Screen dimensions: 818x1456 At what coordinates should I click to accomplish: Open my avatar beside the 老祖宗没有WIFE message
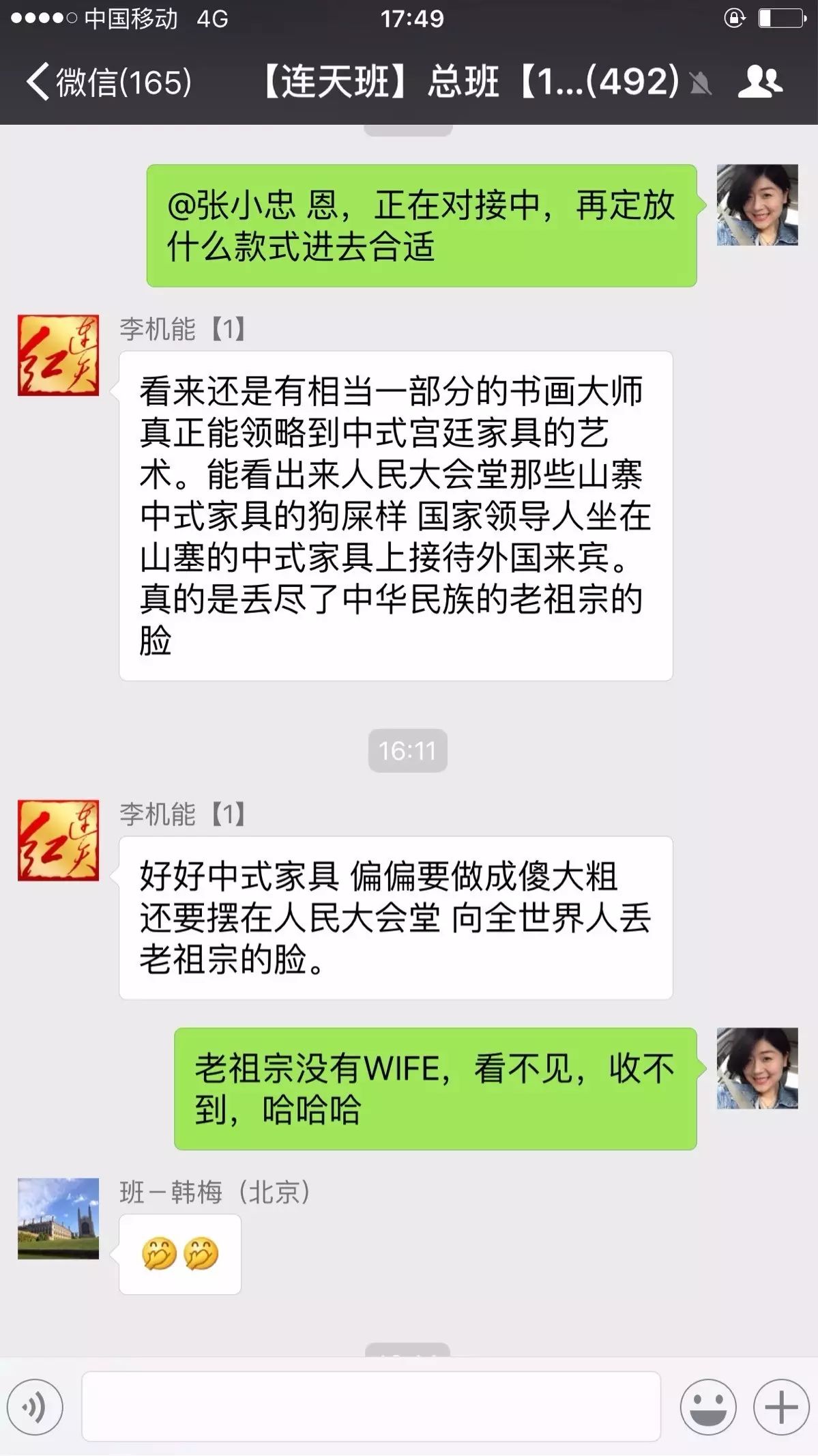(757, 1068)
